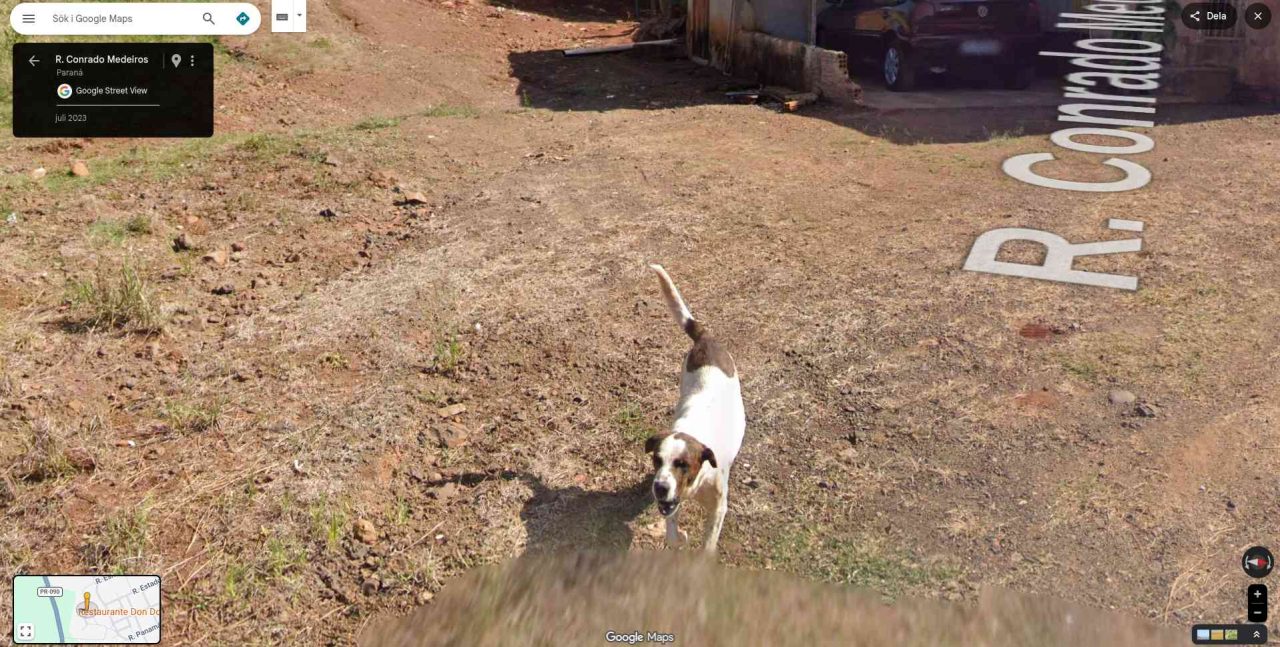Tap the magnifying glass search icon
The height and width of the screenshot is (647, 1280).
point(208,19)
